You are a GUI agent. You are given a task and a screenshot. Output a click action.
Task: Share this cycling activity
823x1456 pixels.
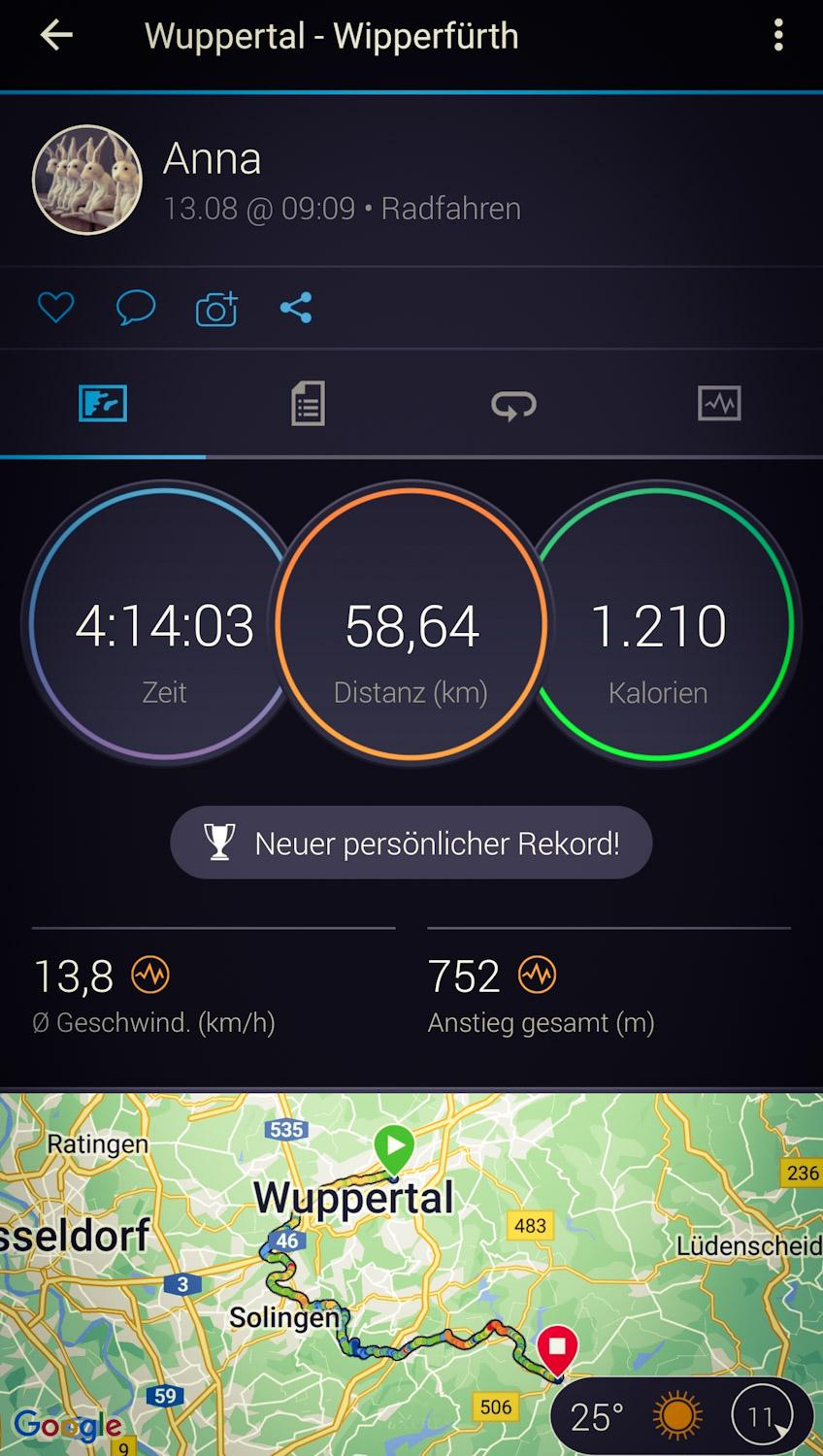296,308
